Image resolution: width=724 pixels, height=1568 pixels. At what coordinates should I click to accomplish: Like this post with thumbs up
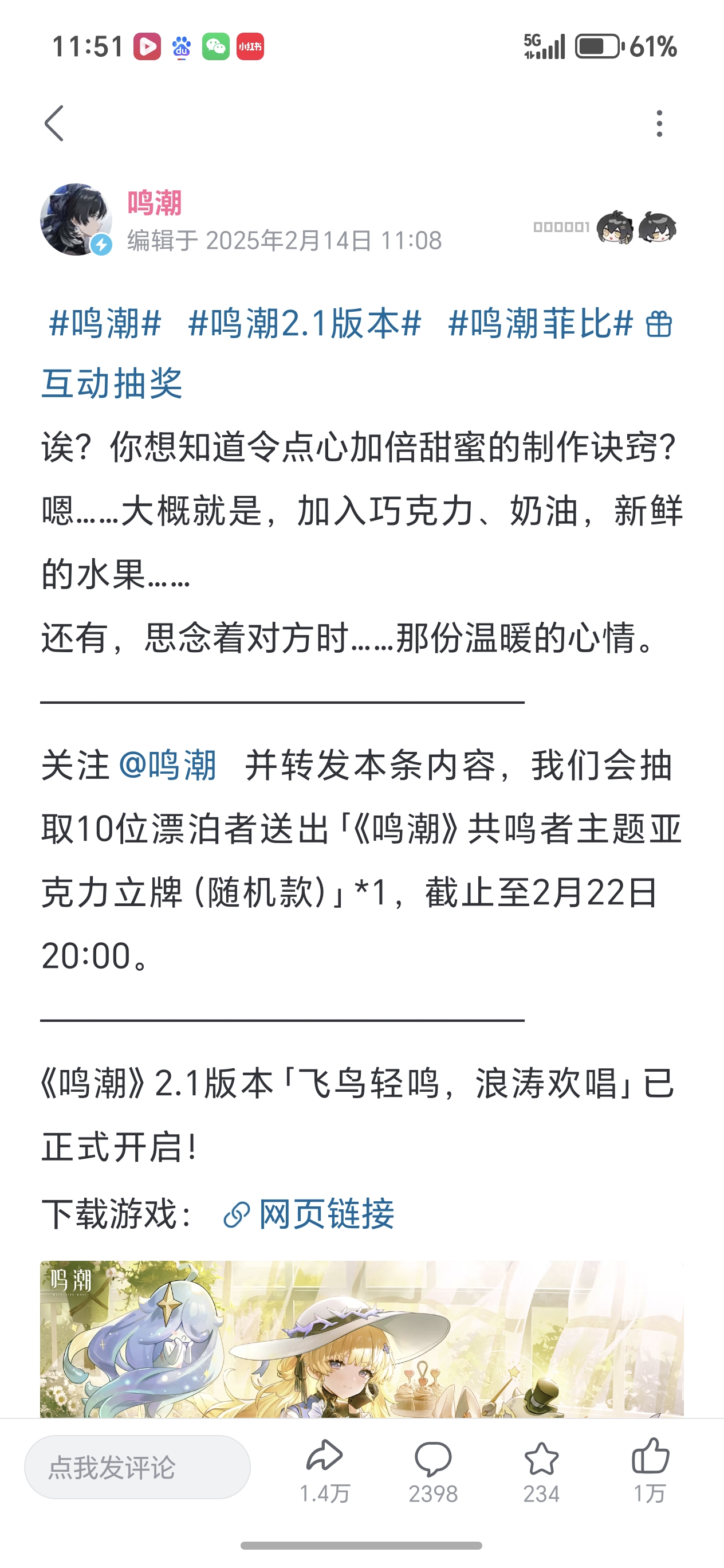tap(650, 1468)
